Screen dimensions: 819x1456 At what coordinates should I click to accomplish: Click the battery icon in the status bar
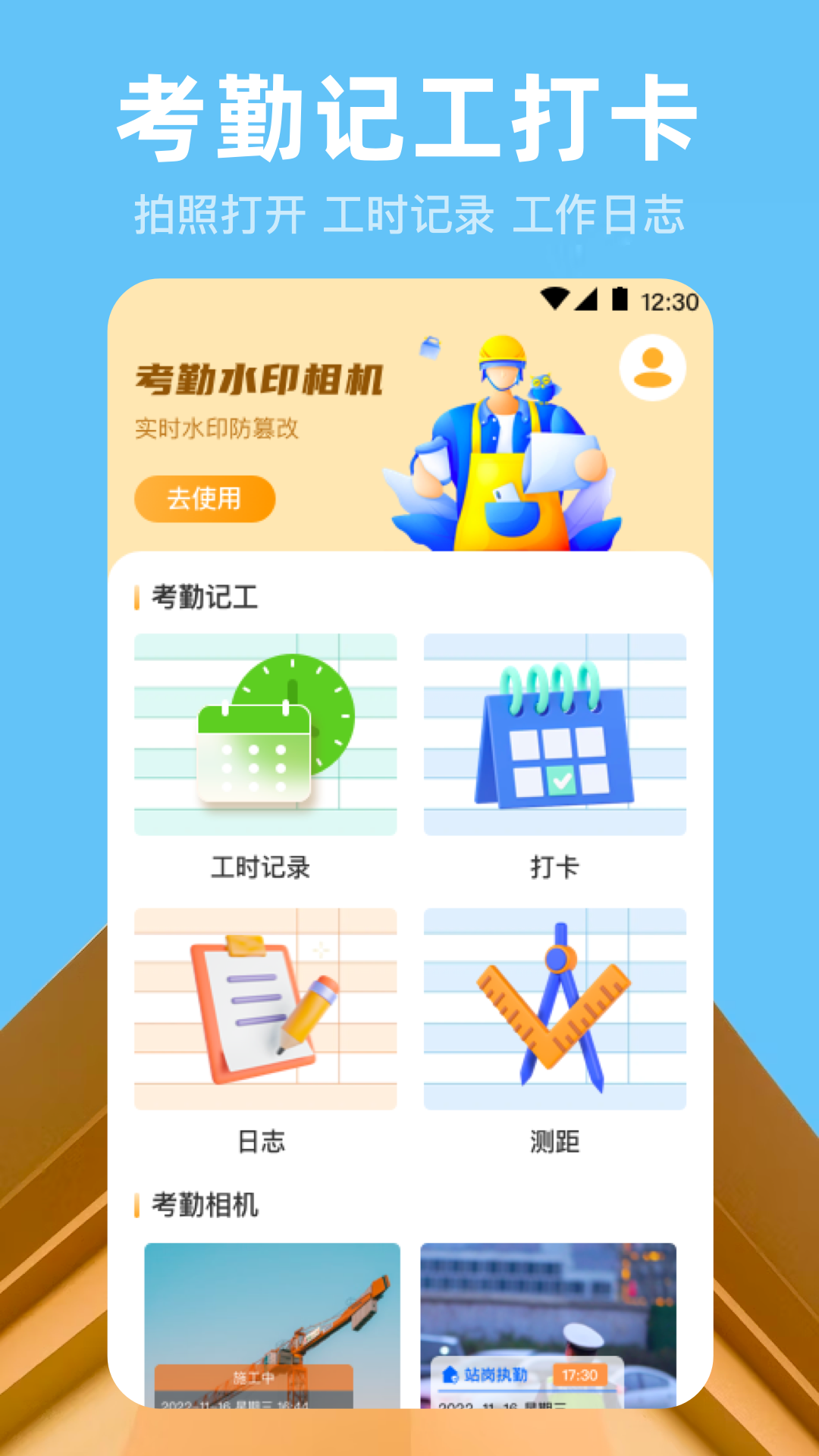pyautogui.click(x=620, y=299)
